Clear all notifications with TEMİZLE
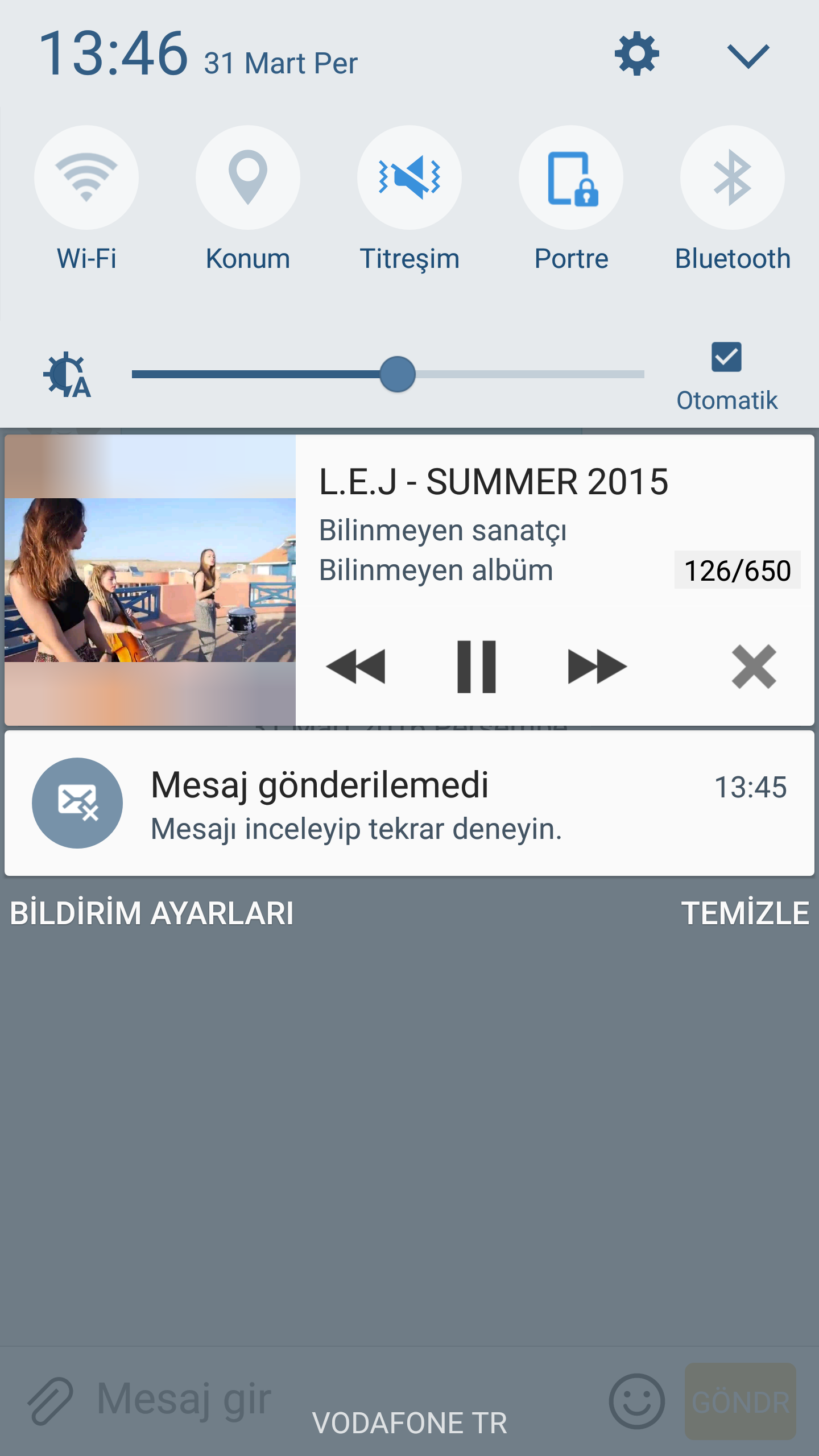Image resolution: width=819 pixels, height=1456 pixels. point(744,913)
